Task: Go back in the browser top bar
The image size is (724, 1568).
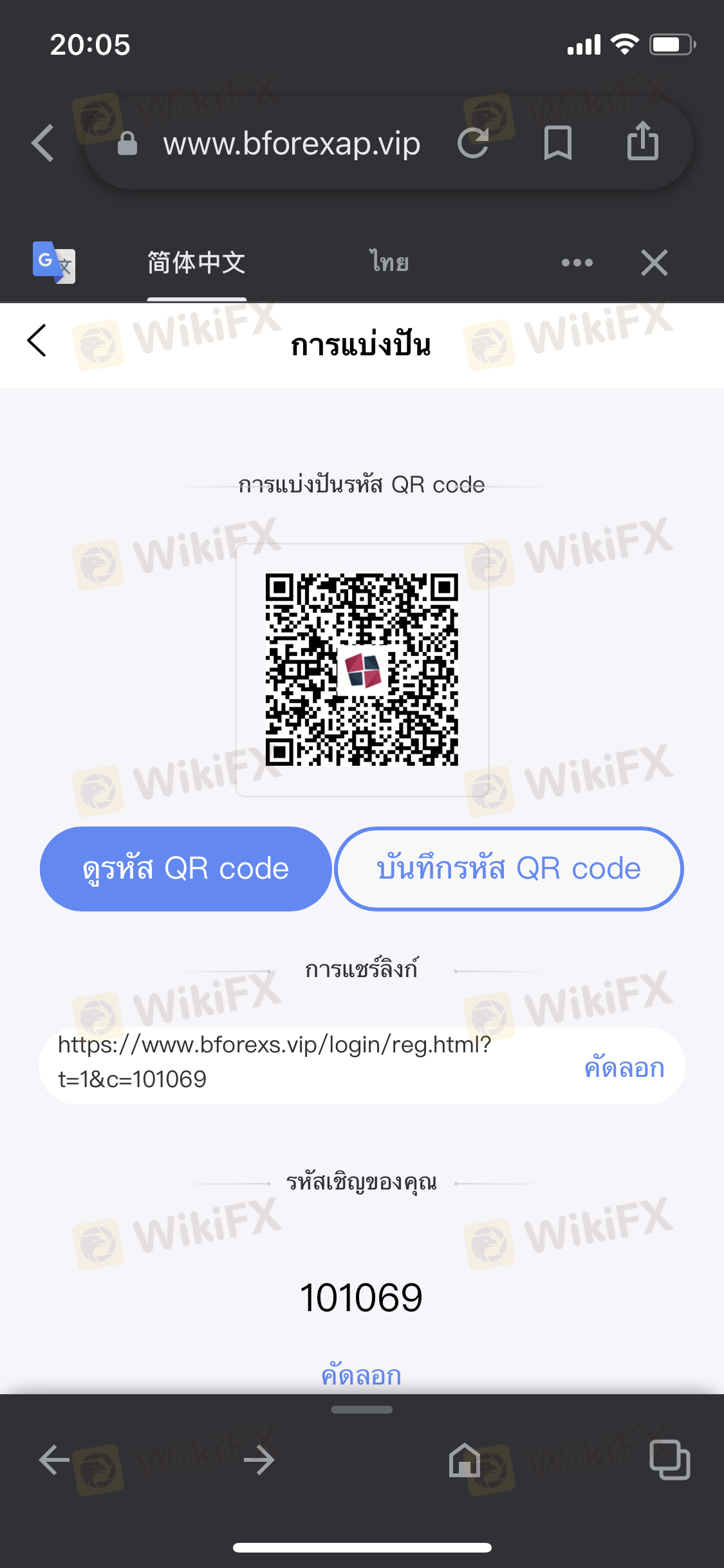Action: pos(42,143)
